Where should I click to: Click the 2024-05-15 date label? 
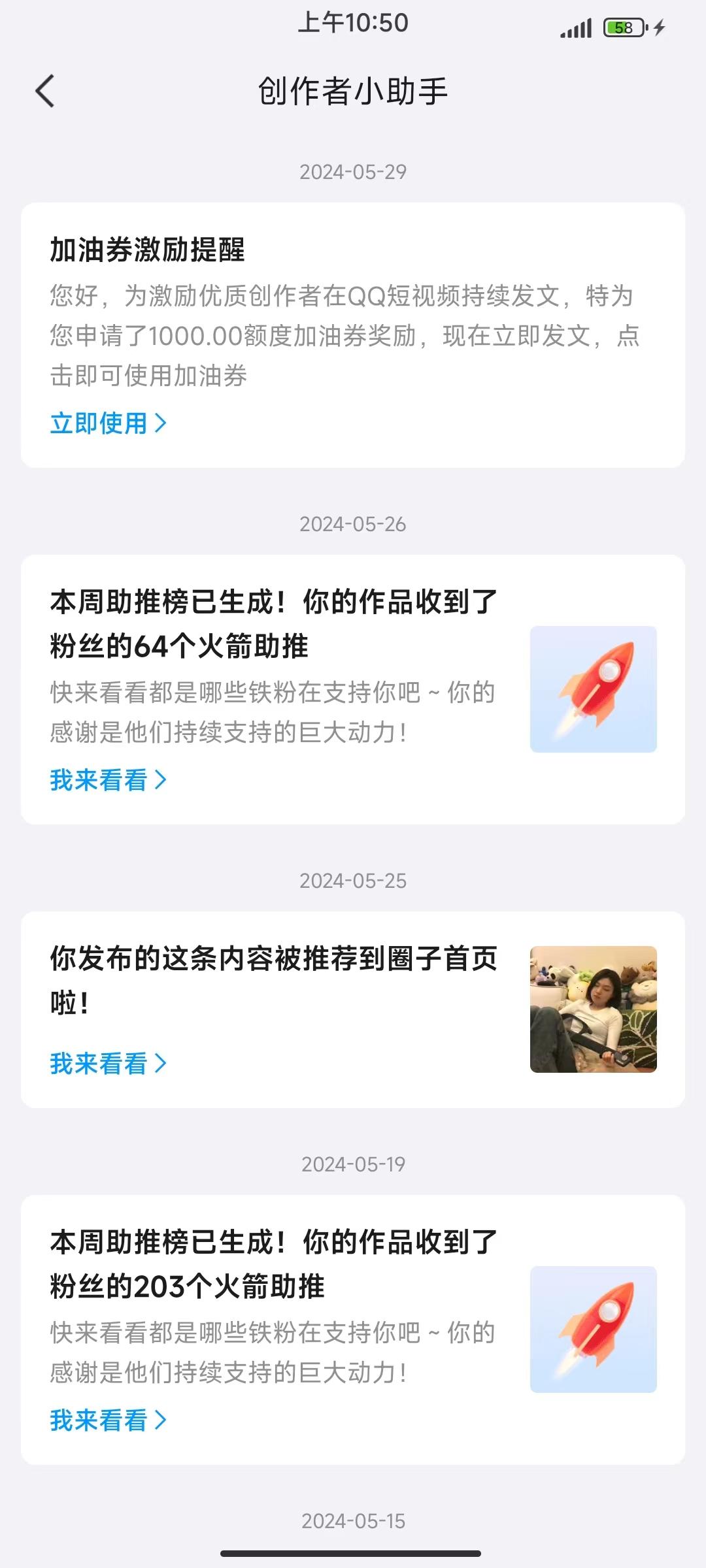coord(353,1522)
